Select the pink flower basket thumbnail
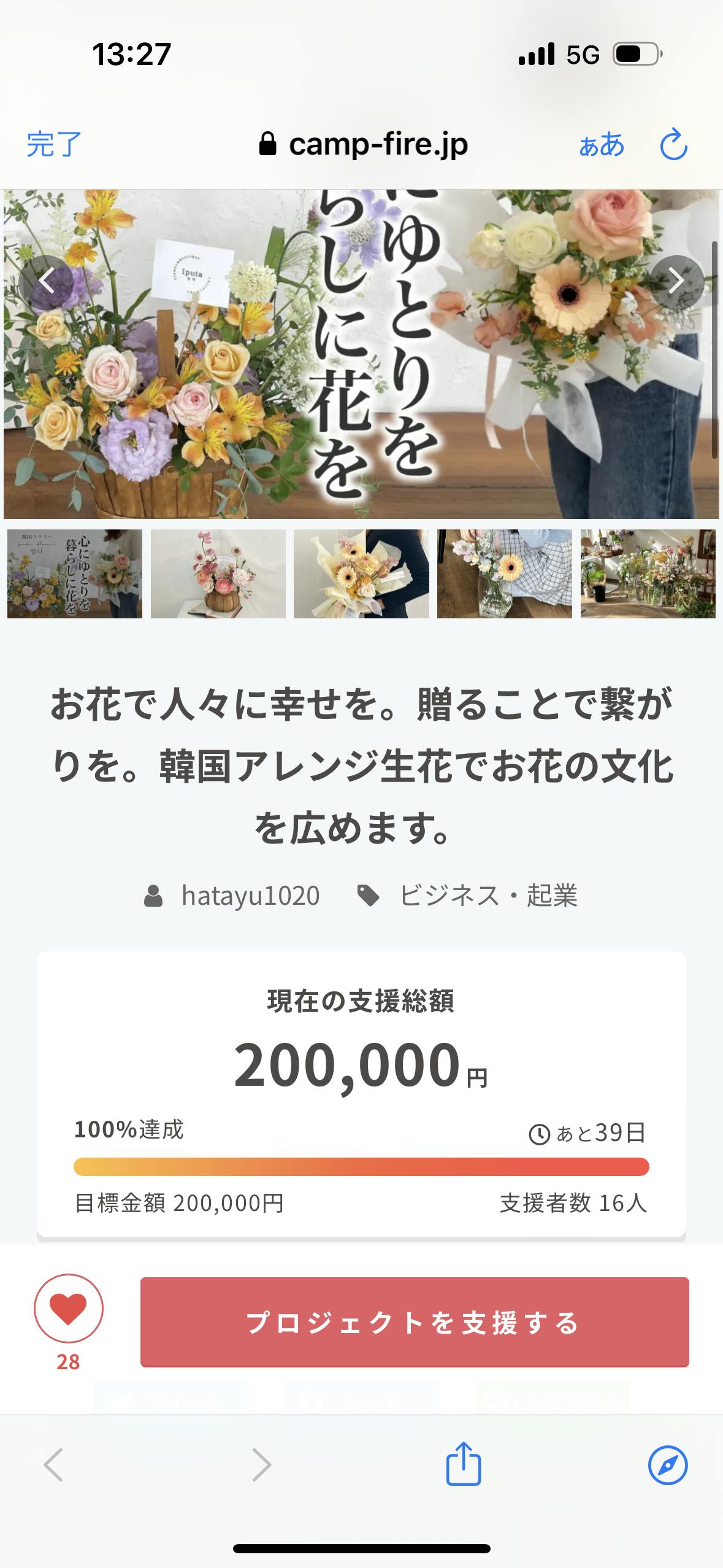Viewport: 723px width, 1568px height. [x=218, y=574]
